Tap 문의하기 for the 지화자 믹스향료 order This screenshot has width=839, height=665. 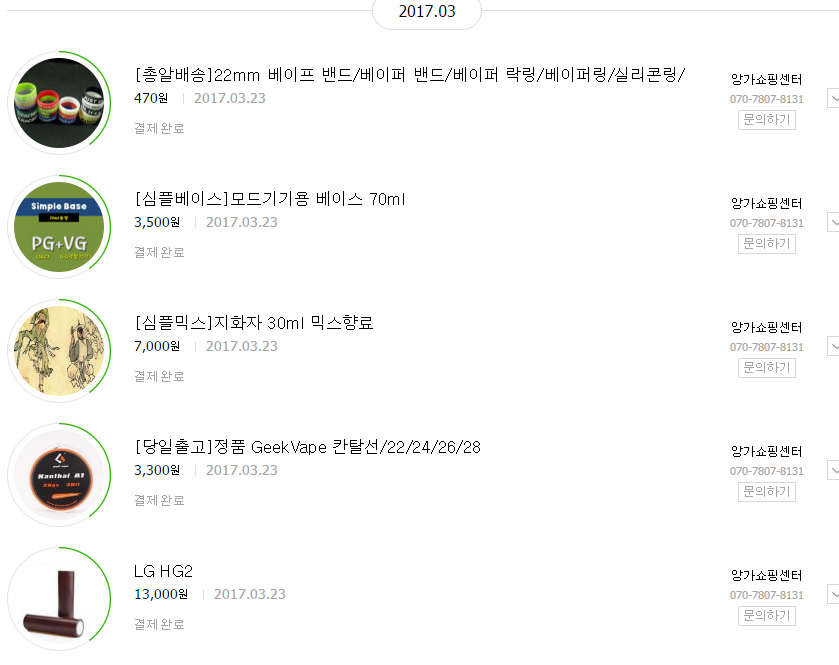pyautogui.click(x=767, y=368)
